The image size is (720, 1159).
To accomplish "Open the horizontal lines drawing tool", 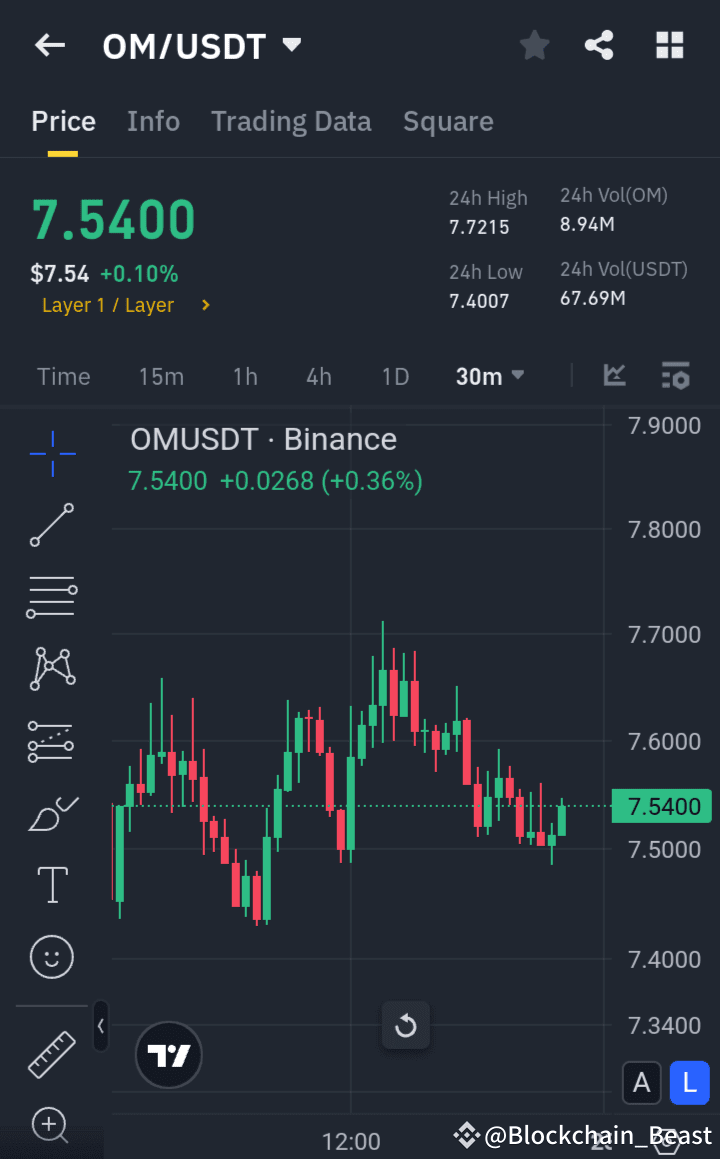I will click(x=51, y=597).
